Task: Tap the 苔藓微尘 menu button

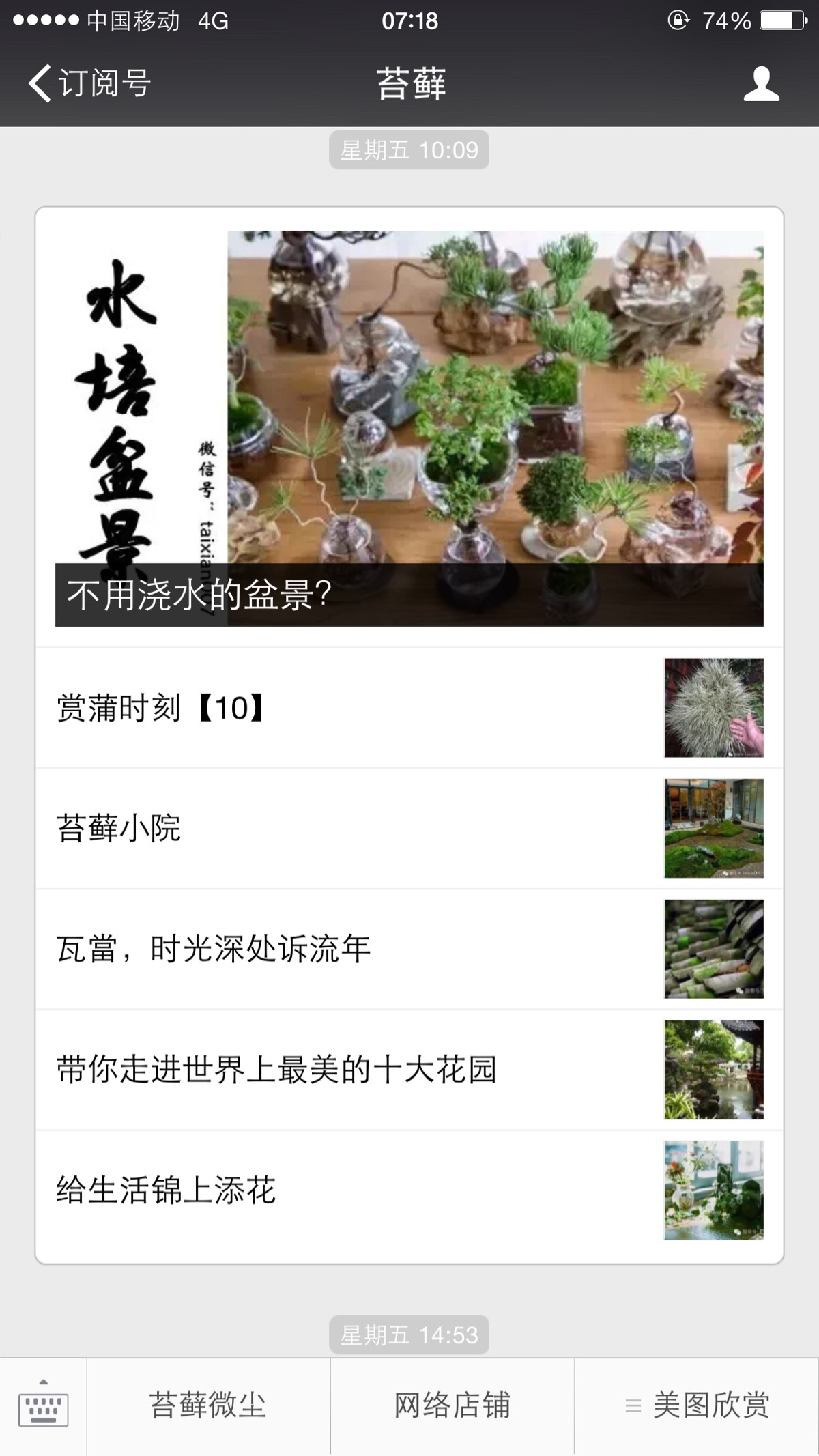Action: [208, 1407]
